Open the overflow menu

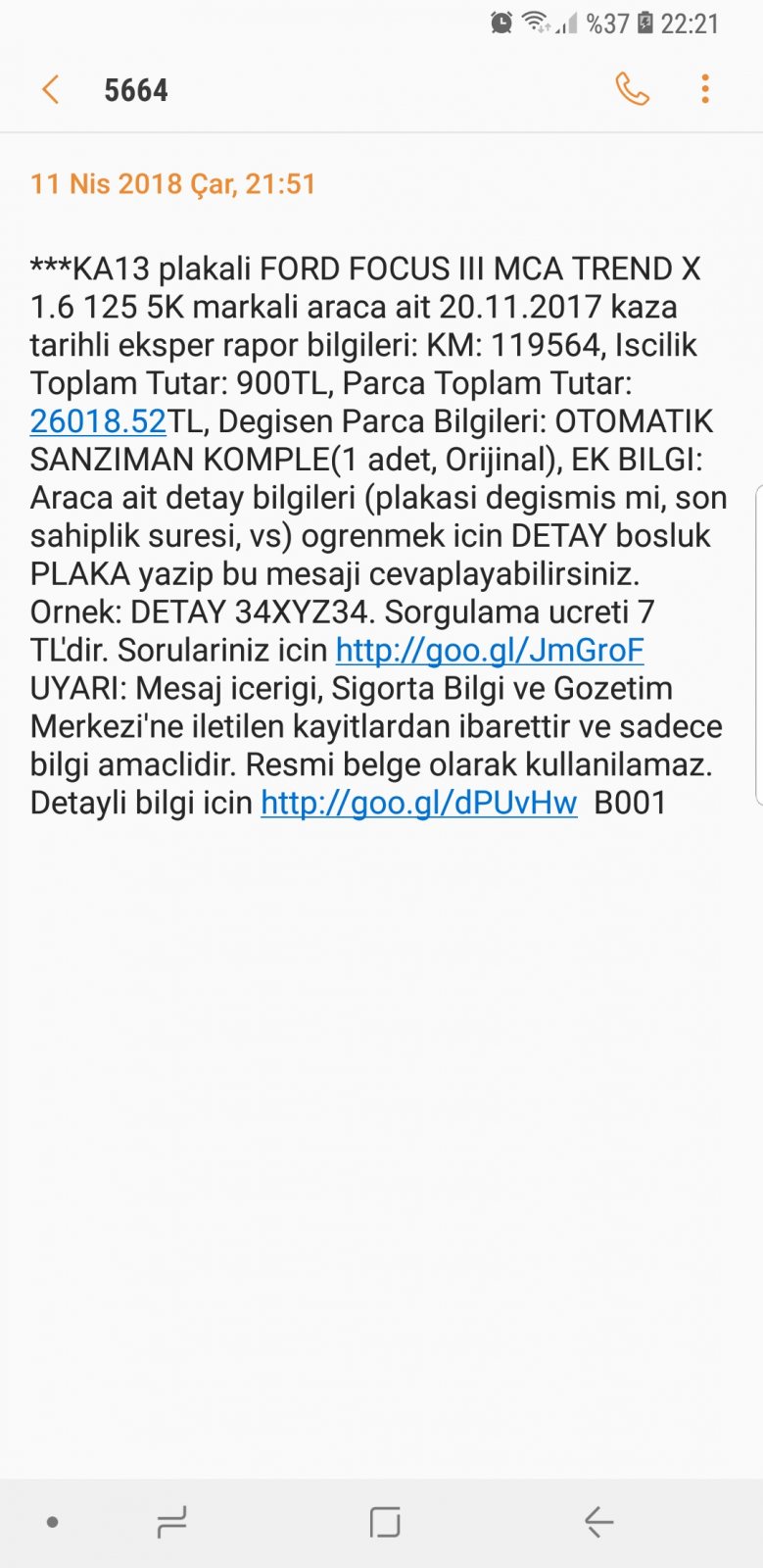(705, 89)
